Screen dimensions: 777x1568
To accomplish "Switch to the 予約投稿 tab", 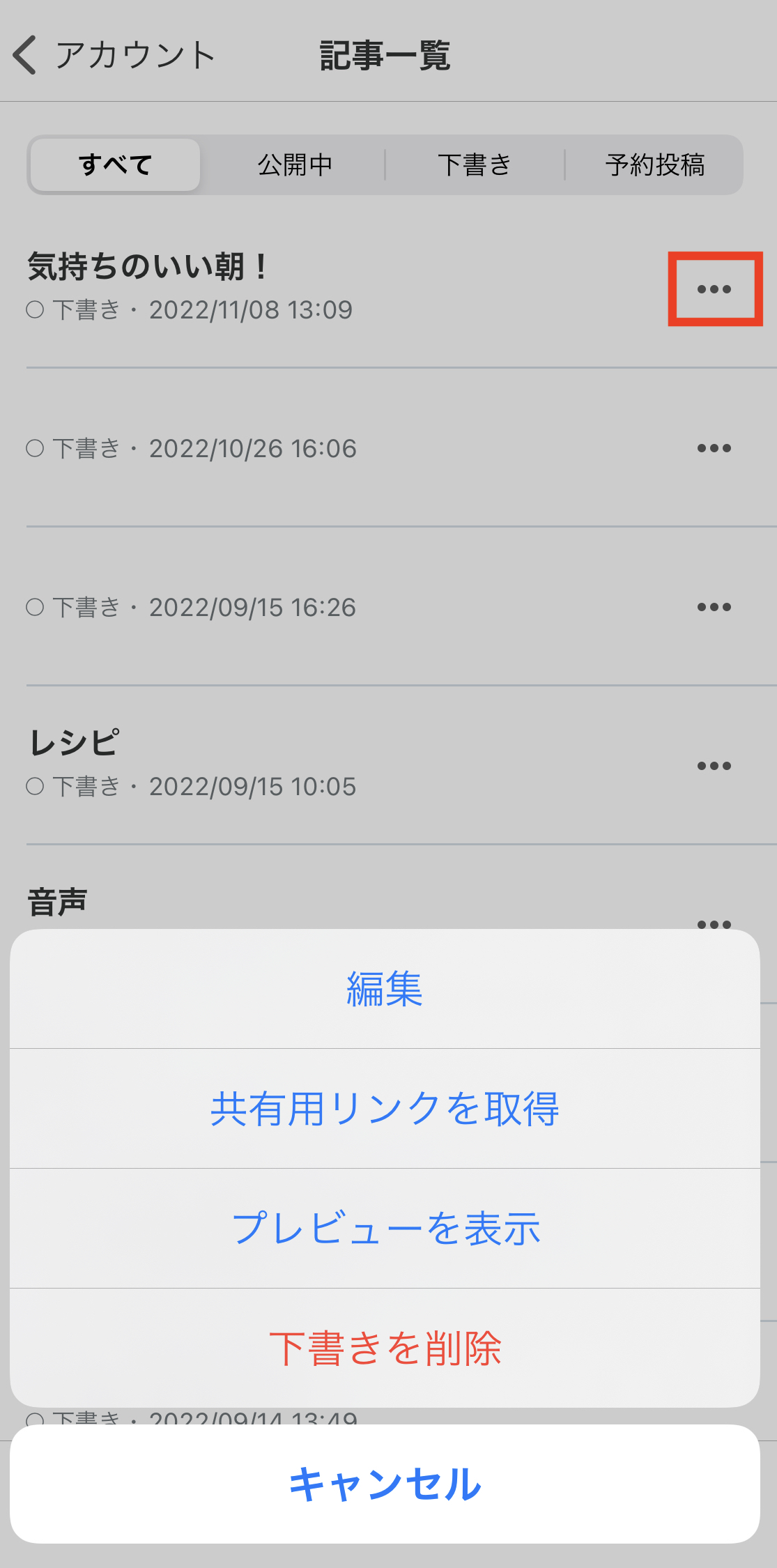I will (x=655, y=165).
